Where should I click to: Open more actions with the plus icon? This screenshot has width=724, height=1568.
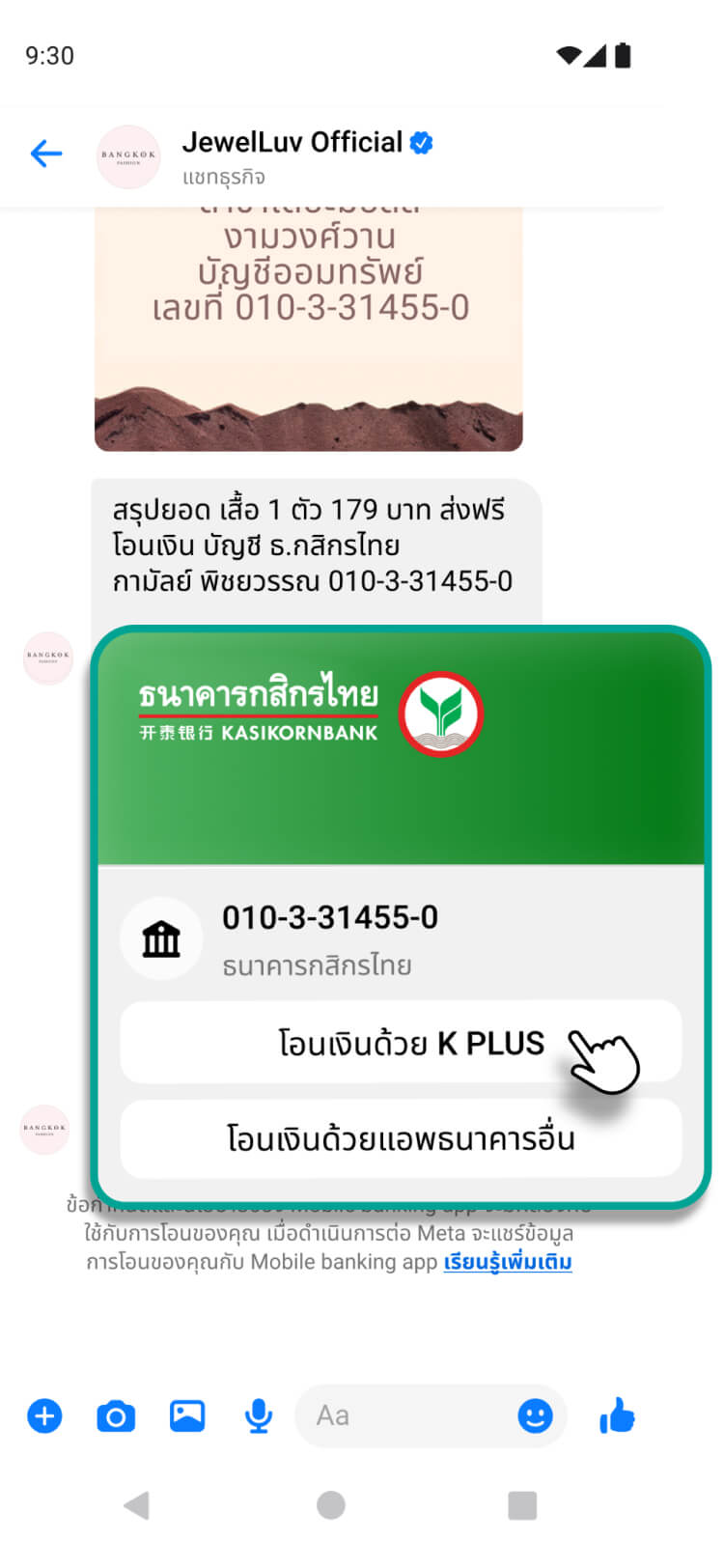pos(44,1416)
